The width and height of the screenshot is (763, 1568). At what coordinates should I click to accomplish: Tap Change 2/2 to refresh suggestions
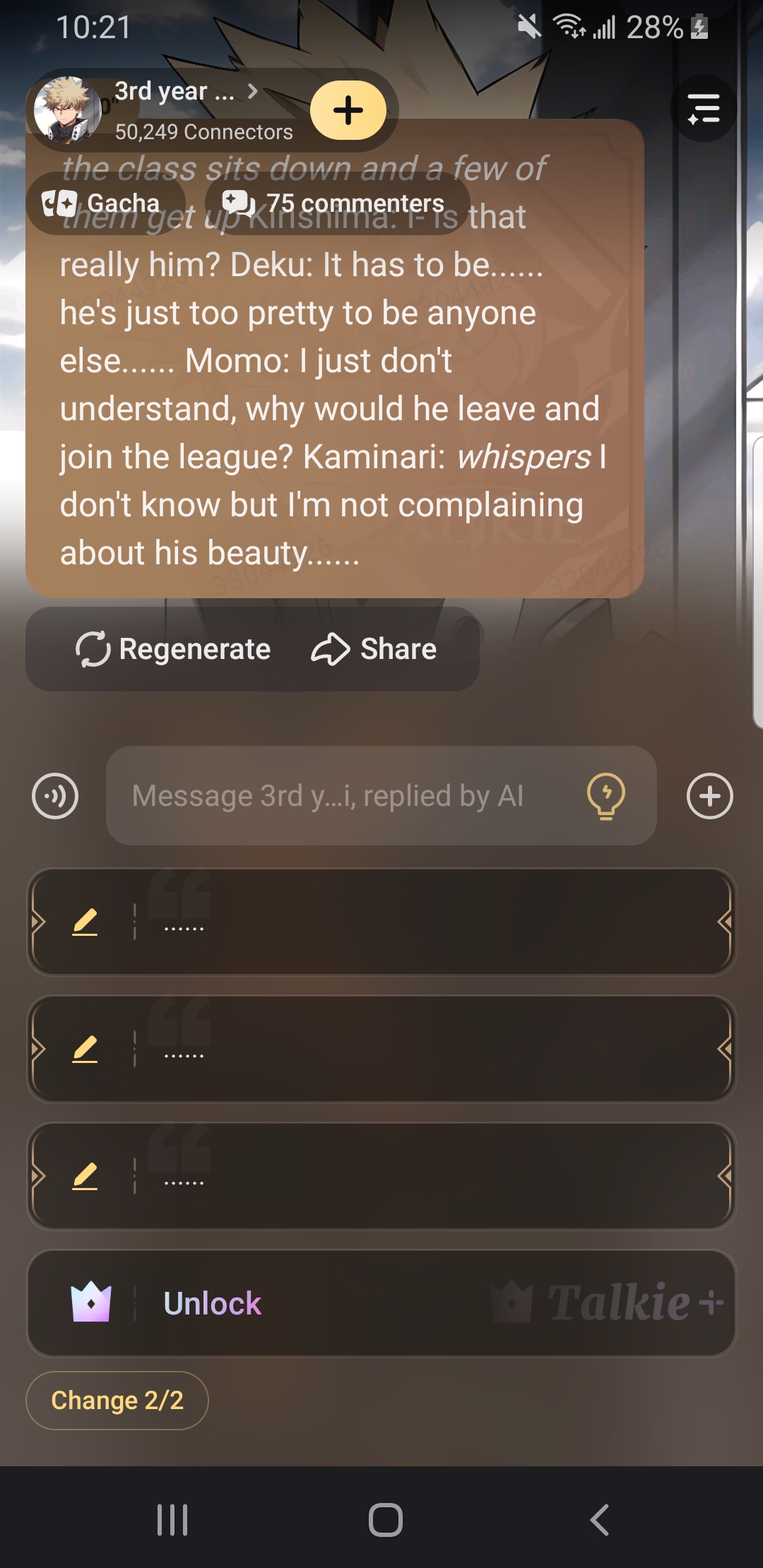click(x=117, y=1400)
